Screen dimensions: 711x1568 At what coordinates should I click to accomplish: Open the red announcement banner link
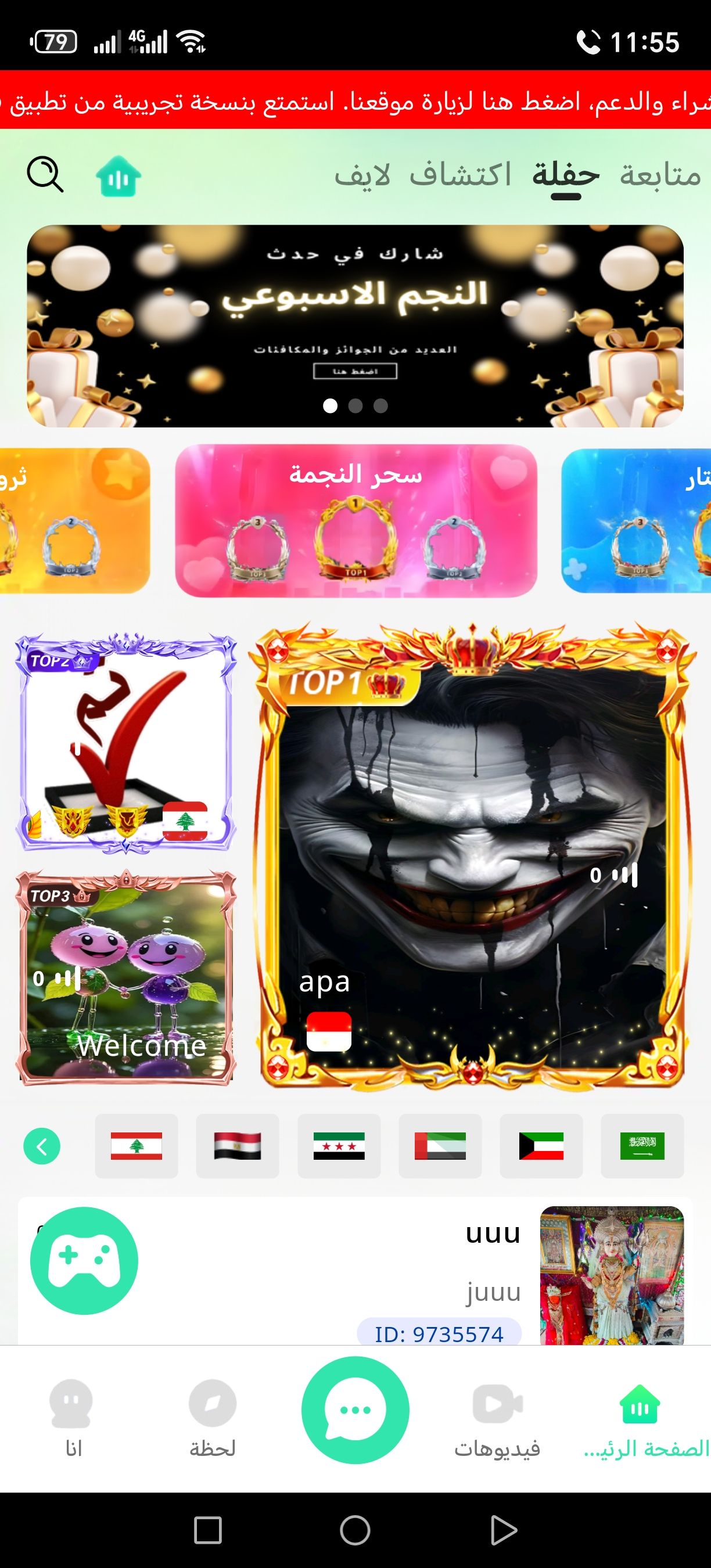coord(355,100)
